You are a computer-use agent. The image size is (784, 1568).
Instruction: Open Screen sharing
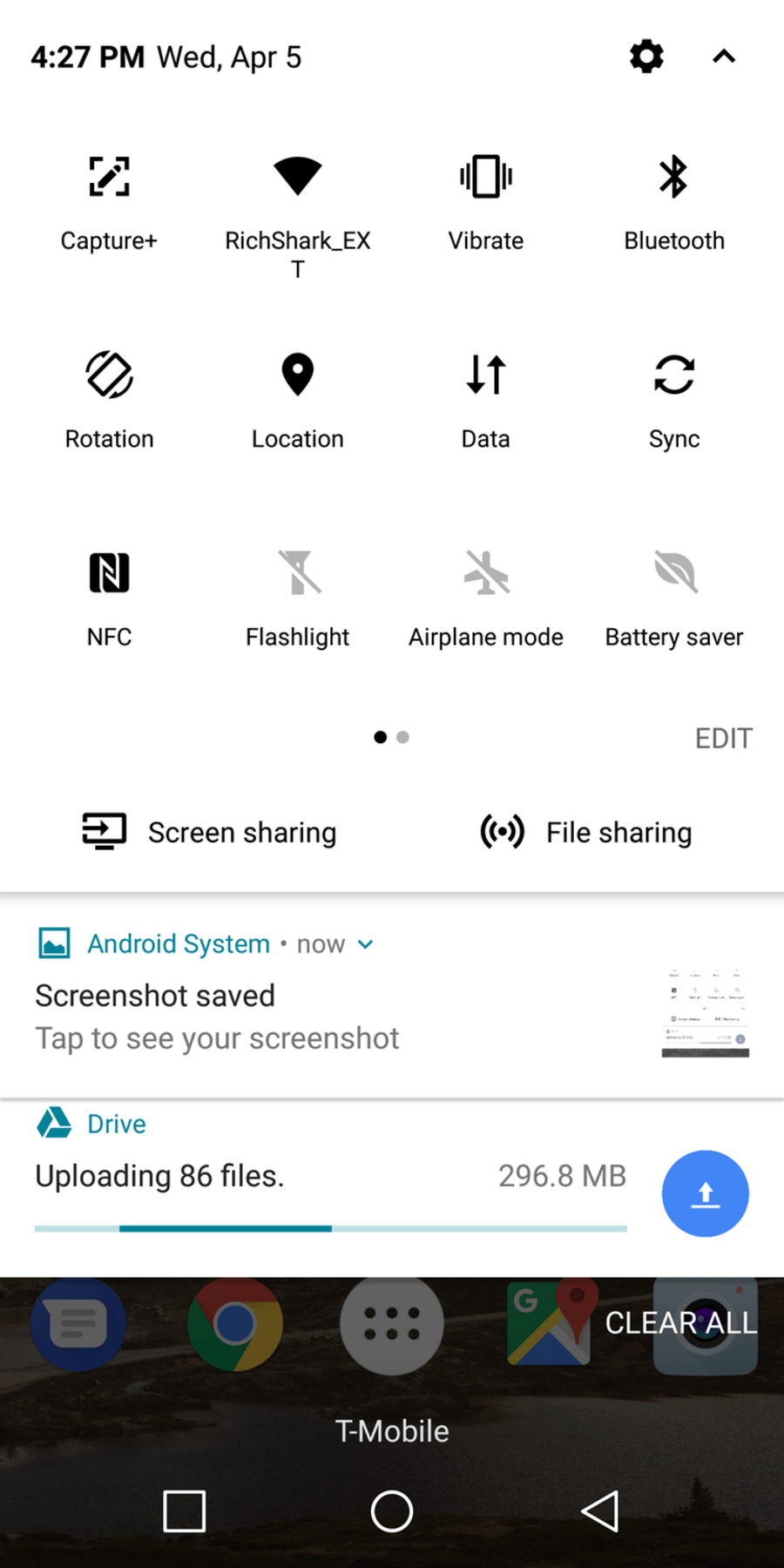[x=209, y=832]
